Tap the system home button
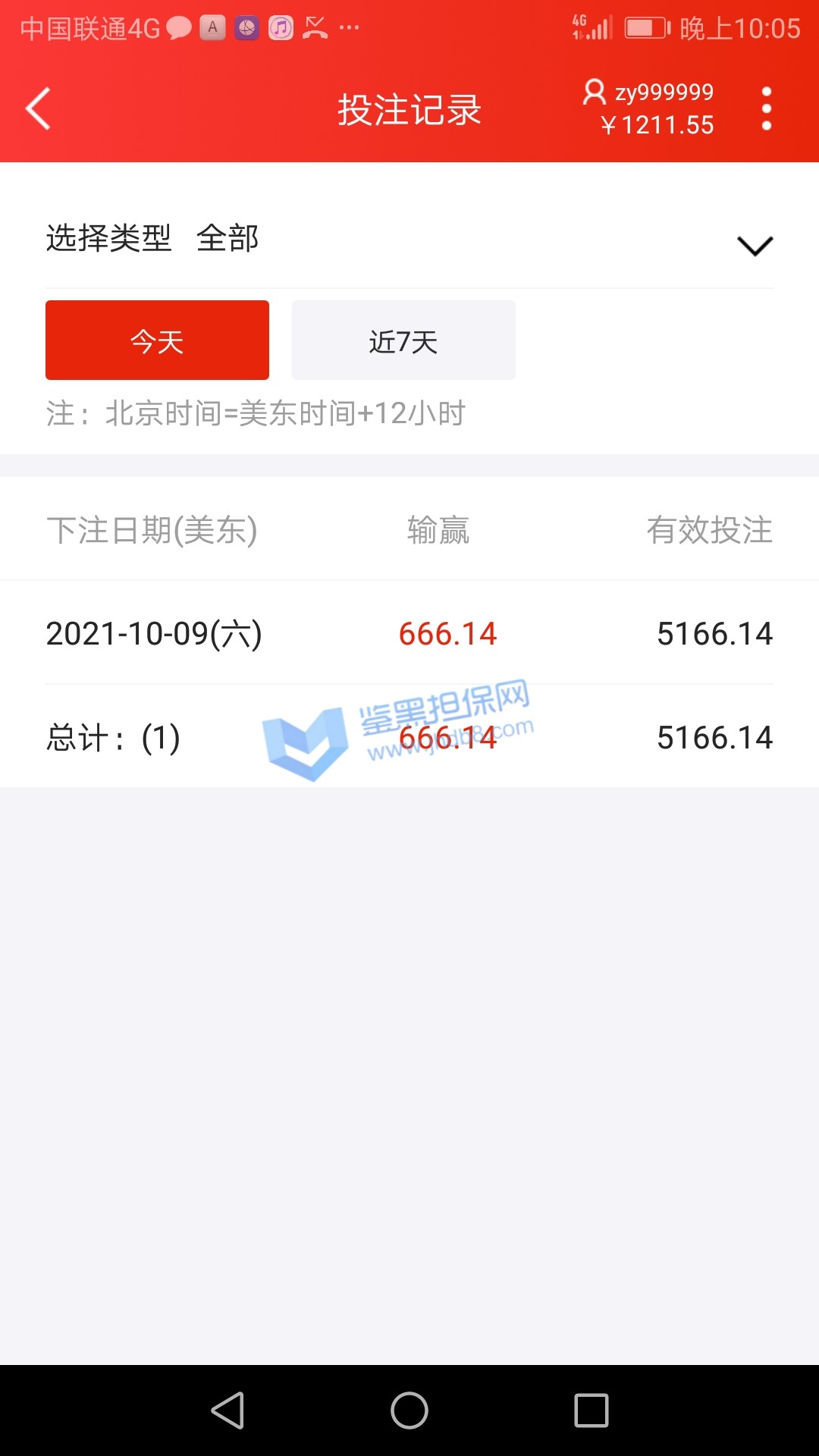 (409, 1410)
